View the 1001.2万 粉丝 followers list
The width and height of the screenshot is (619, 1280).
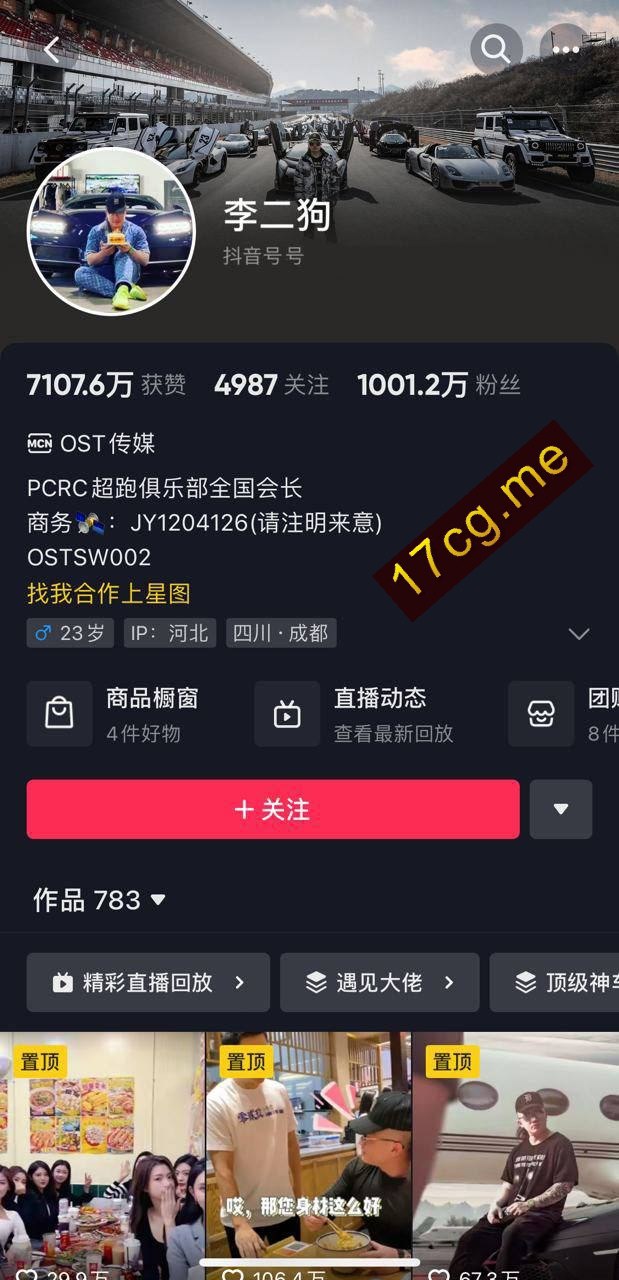[x=438, y=385]
